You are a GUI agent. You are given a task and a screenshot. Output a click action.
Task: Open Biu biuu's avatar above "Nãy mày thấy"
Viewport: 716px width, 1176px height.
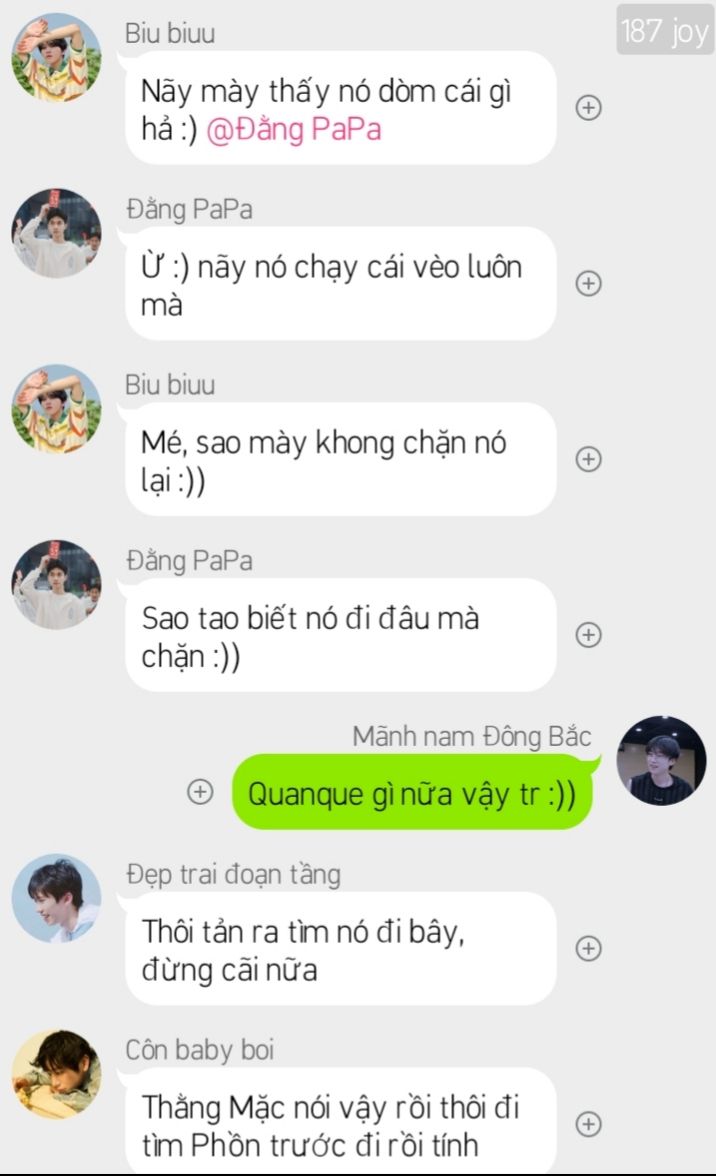tap(56, 58)
